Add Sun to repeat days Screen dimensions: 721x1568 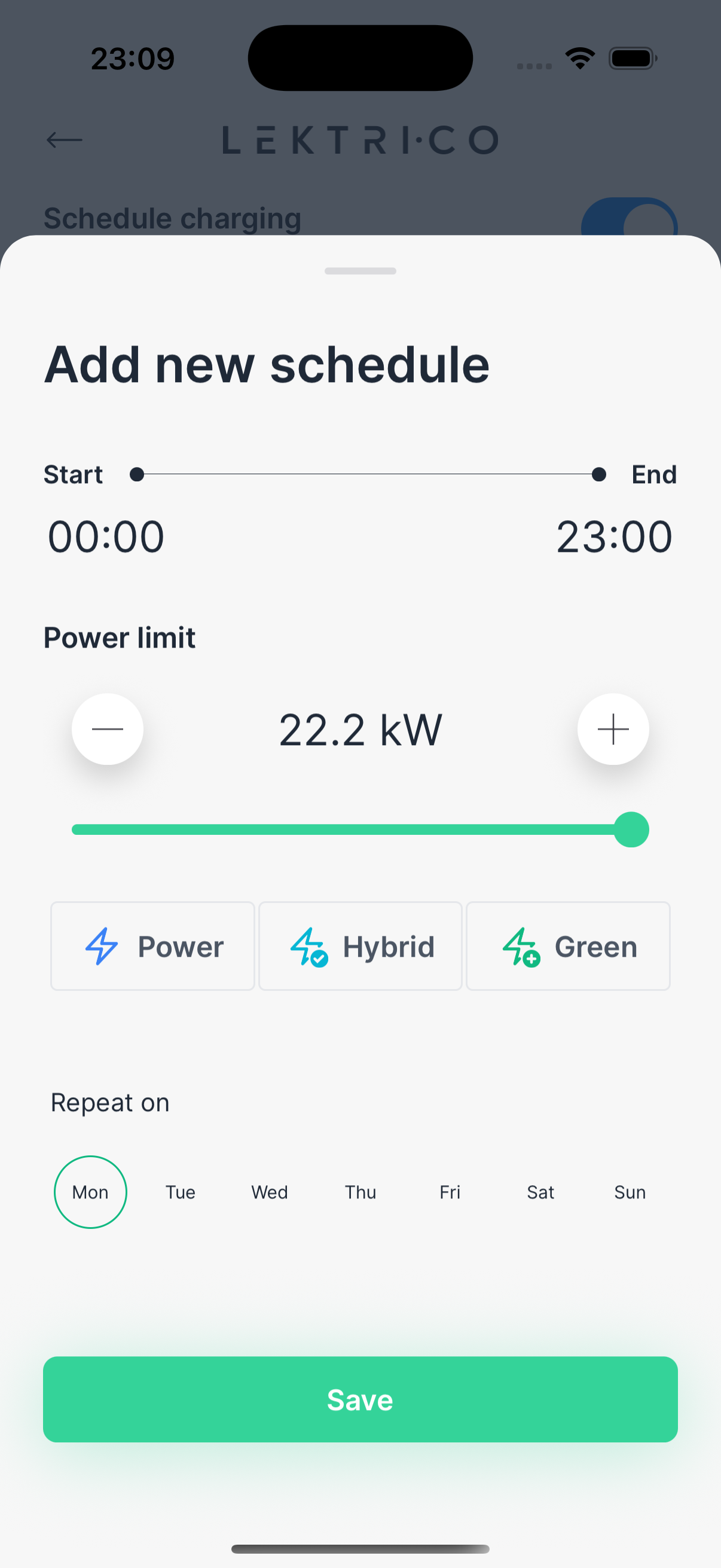coord(630,1192)
